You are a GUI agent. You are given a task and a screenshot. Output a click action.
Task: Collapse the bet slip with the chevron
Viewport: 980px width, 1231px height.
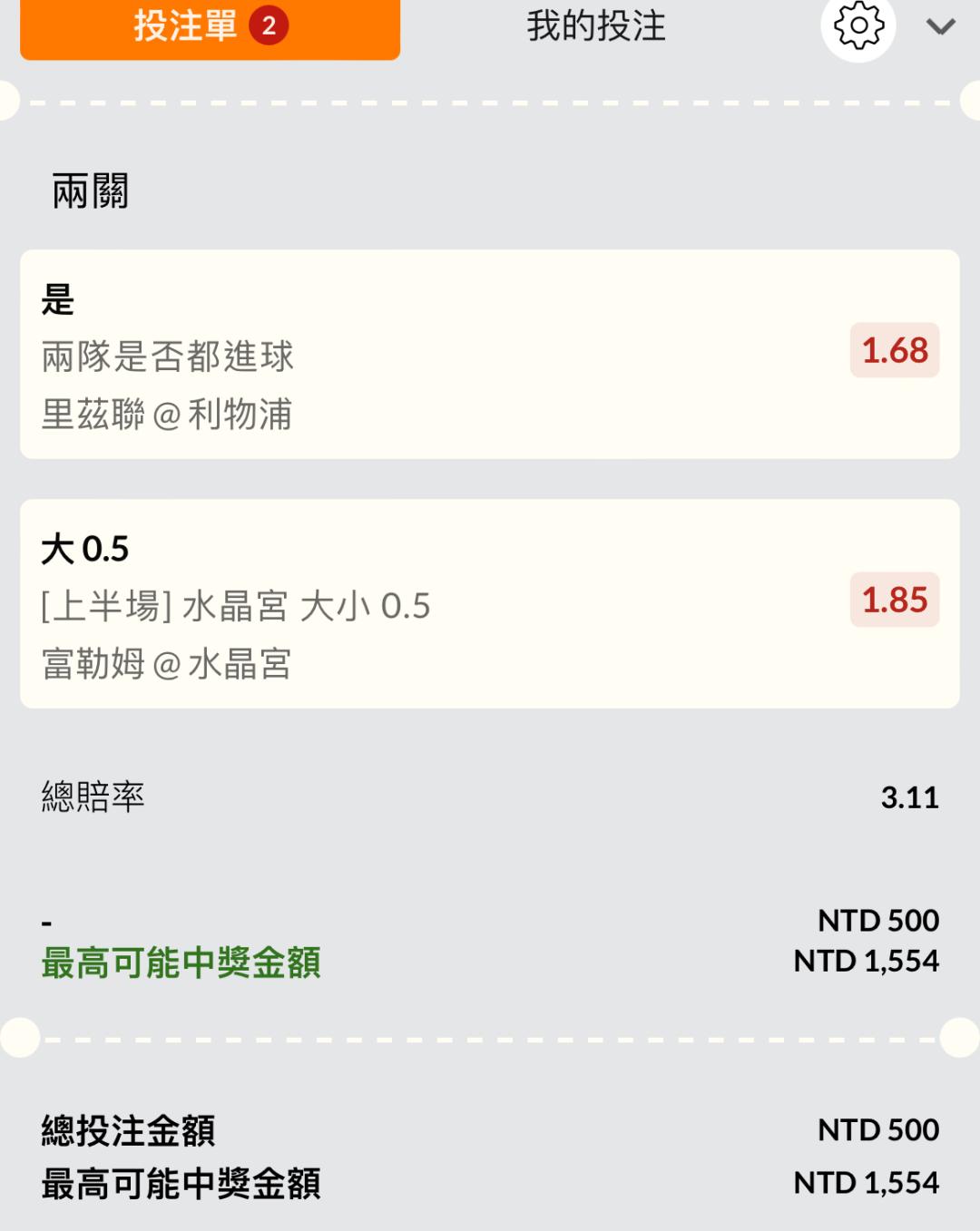941,27
